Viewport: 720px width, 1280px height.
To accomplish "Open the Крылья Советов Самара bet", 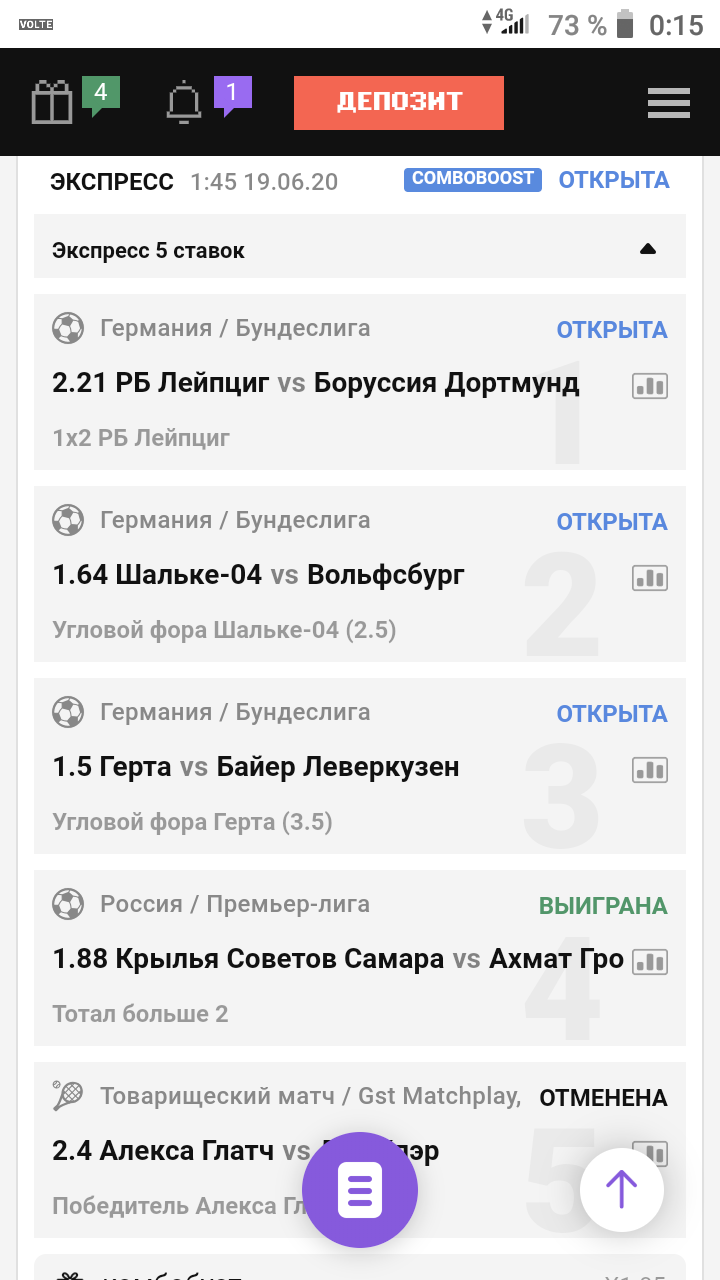I will (248, 958).
